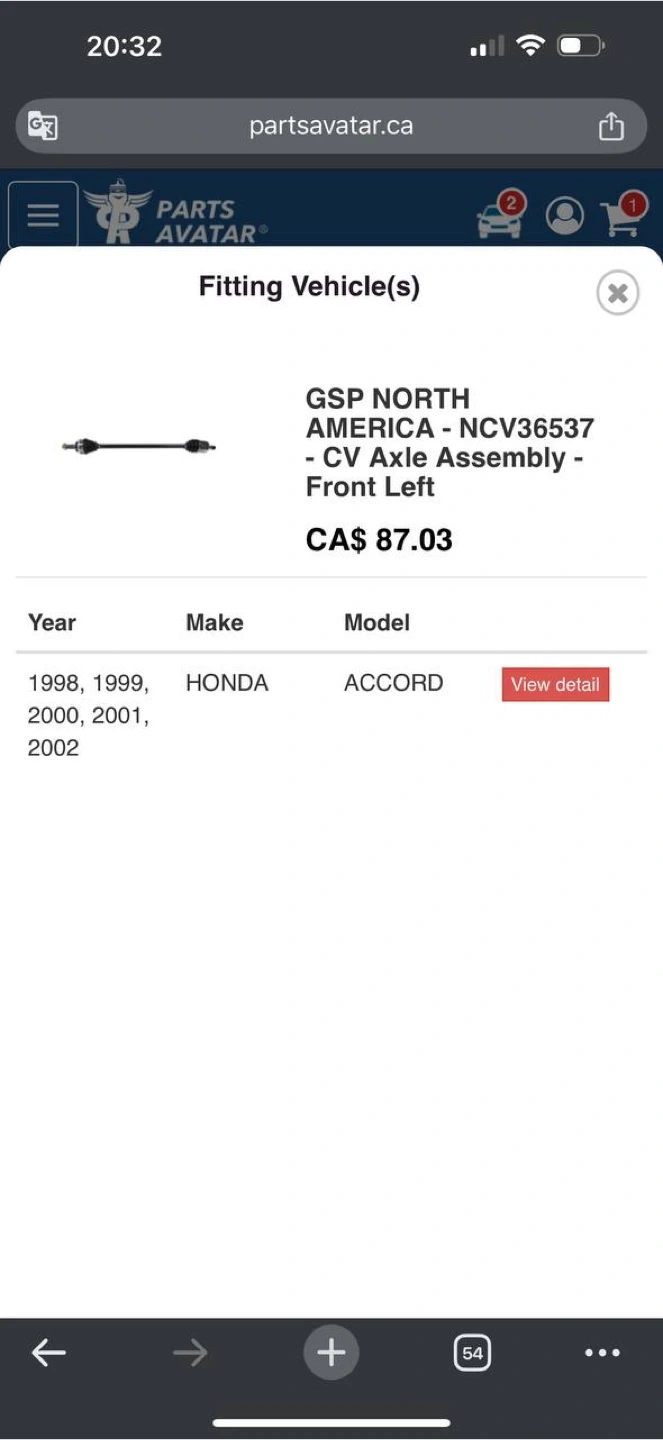Image resolution: width=663 pixels, height=1440 pixels.
Task: Share this page from the address bar
Action: tap(611, 127)
